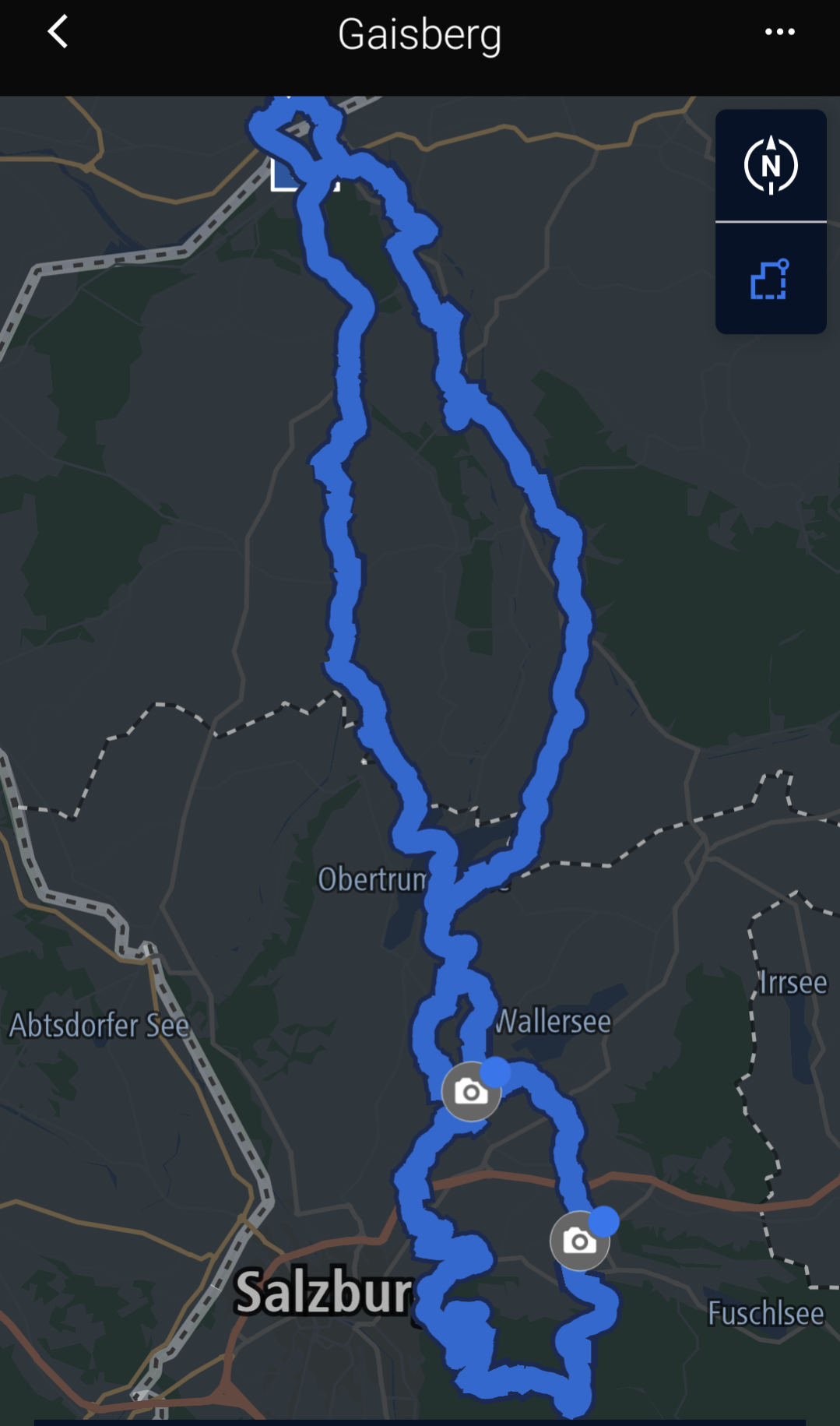Open the route segment selection tool
This screenshot has height=1426, width=840.
(770, 280)
